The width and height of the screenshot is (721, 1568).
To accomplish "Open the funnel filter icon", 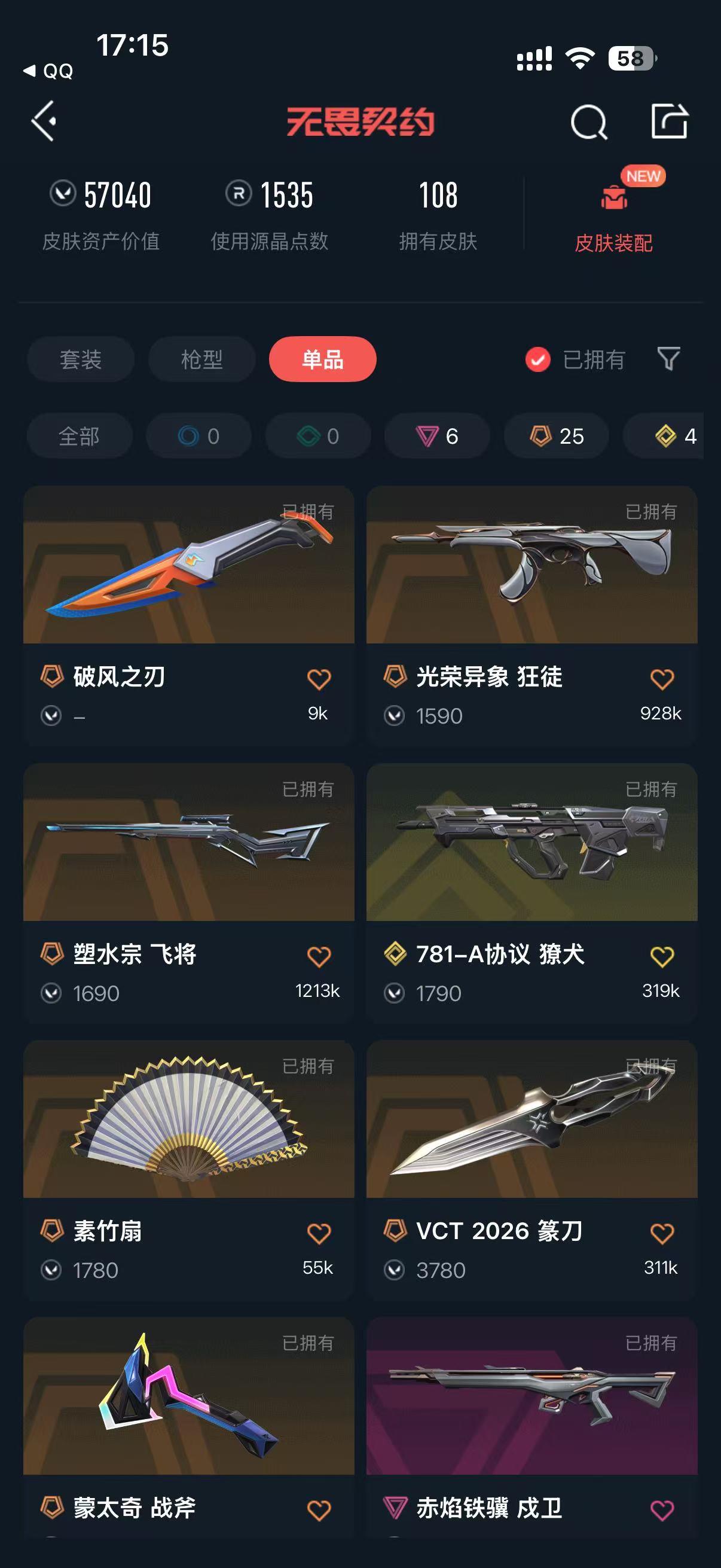I will pyautogui.click(x=668, y=359).
